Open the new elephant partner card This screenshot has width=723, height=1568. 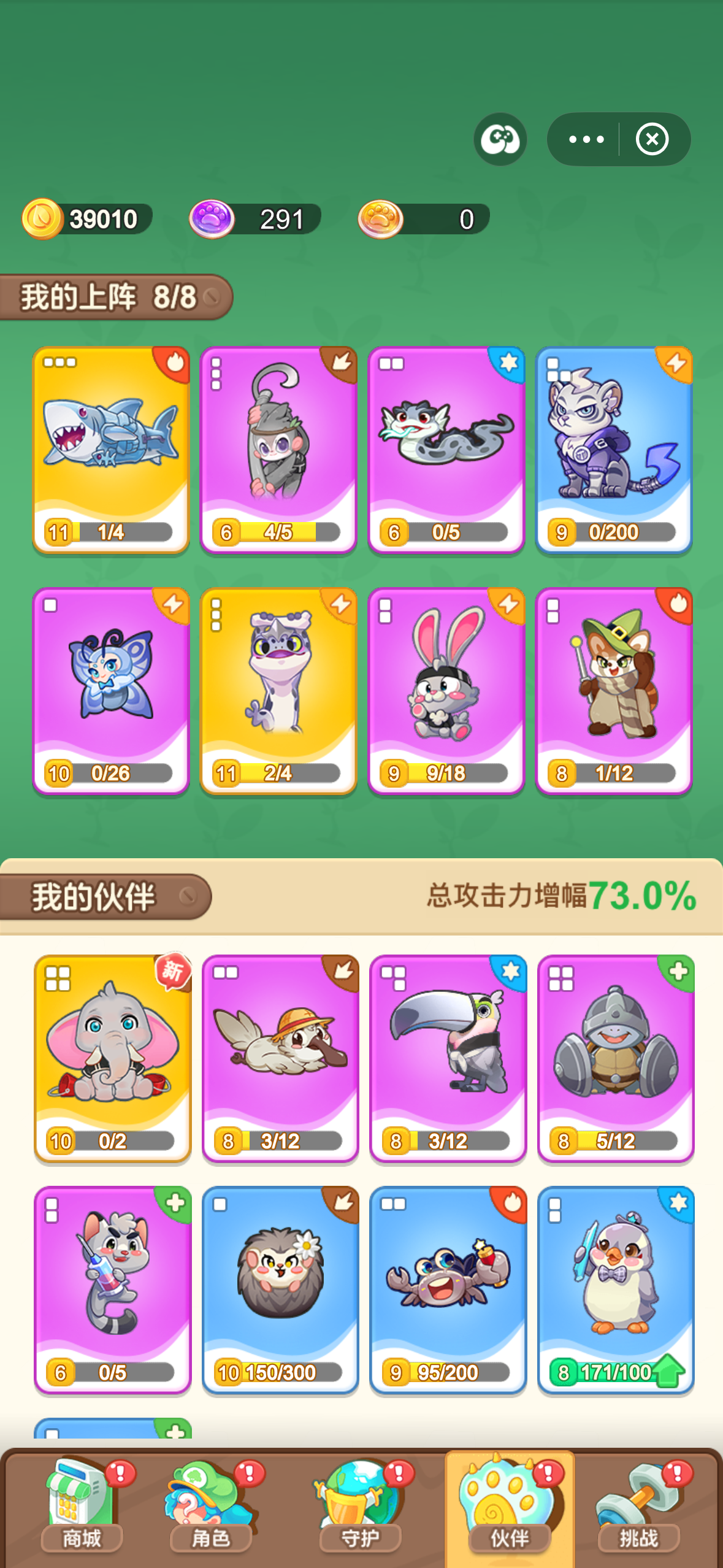point(113,1056)
